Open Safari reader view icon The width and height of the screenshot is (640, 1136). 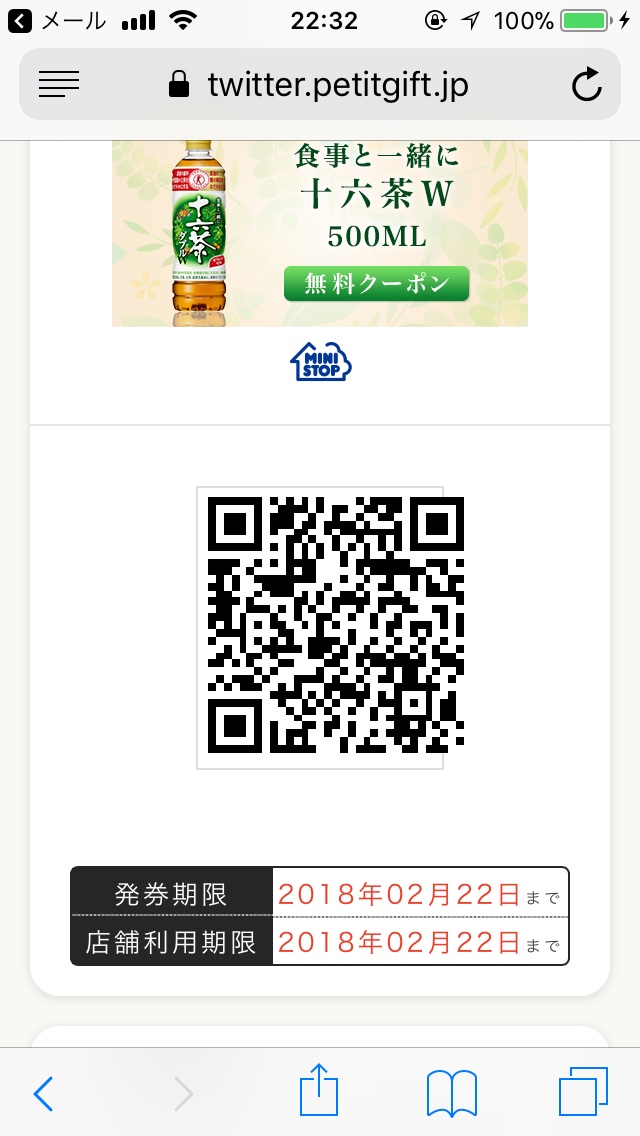click(59, 85)
